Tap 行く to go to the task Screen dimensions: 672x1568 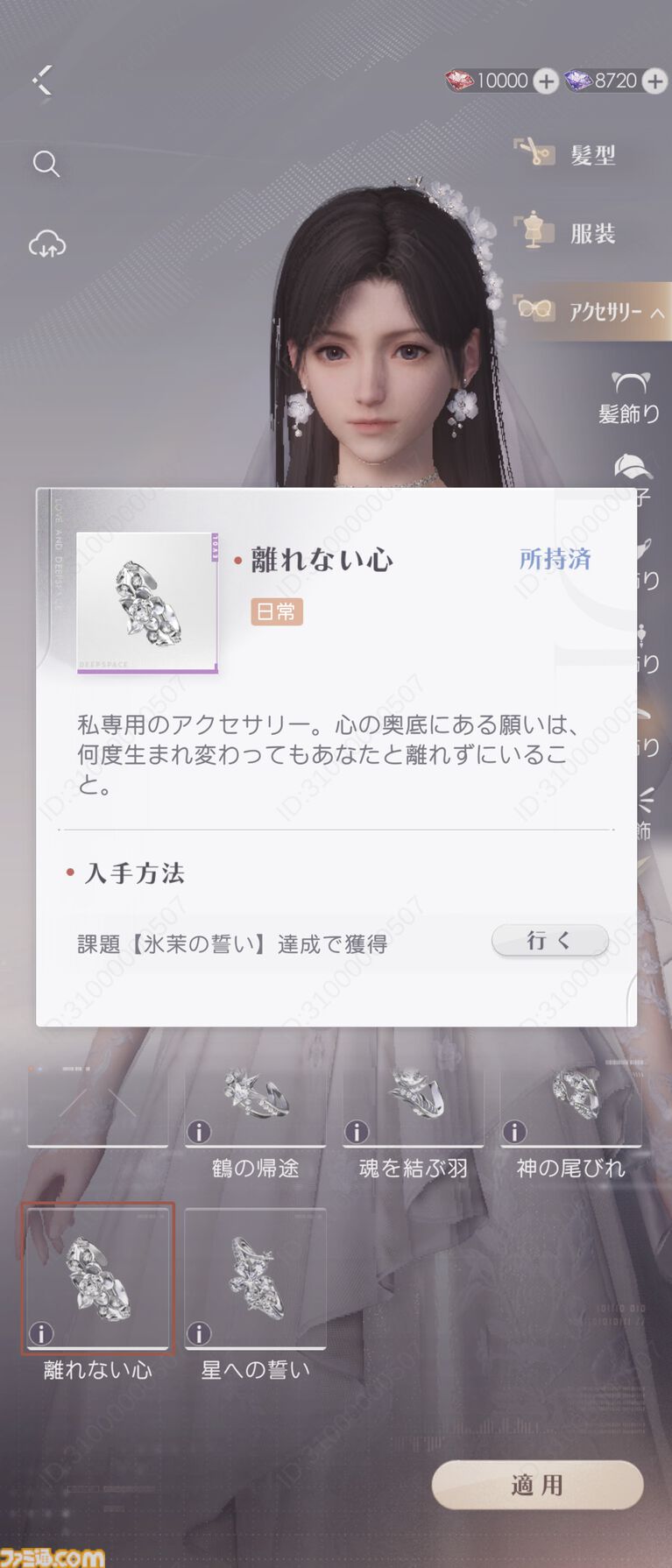click(549, 941)
